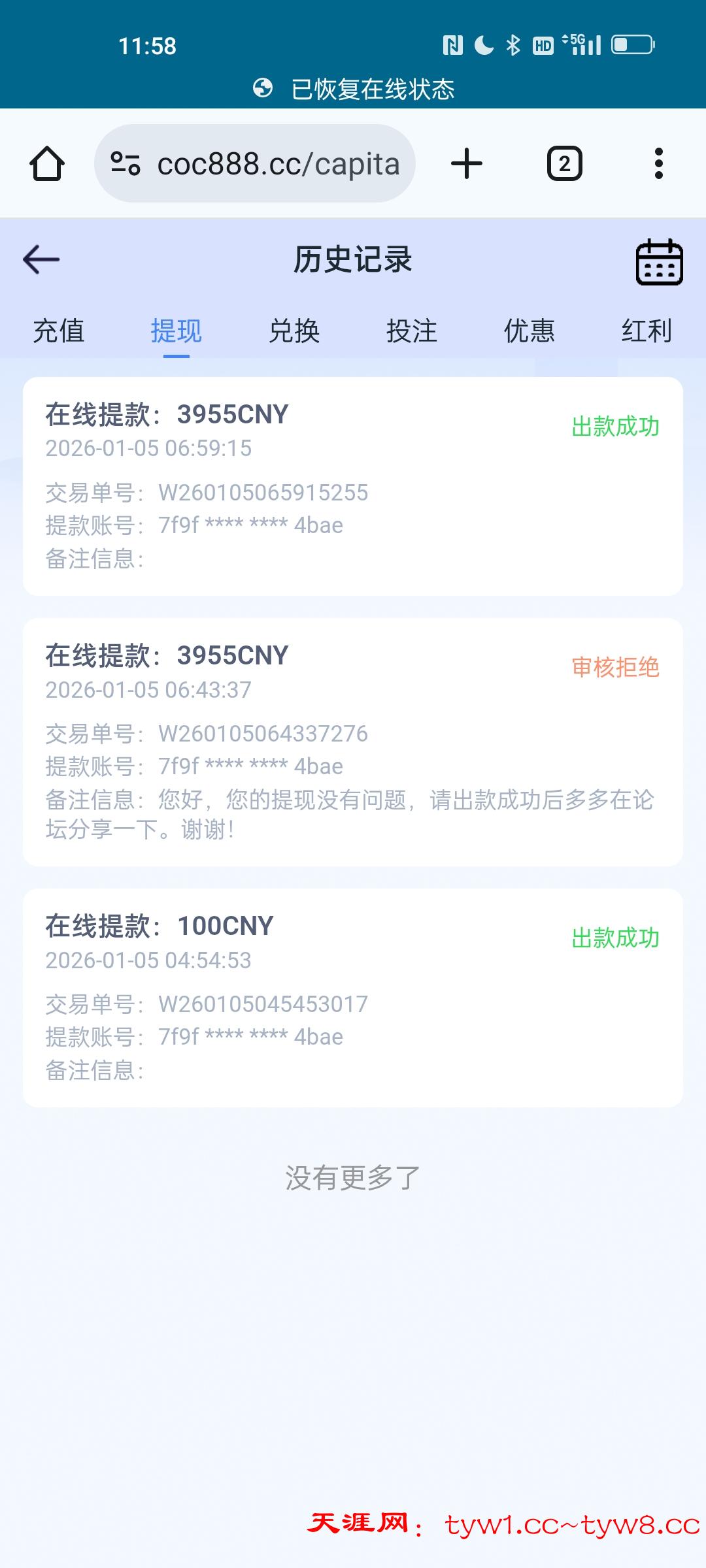Tap the coc888.cc address bar
The image size is (706, 1568).
pyautogui.click(x=278, y=164)
